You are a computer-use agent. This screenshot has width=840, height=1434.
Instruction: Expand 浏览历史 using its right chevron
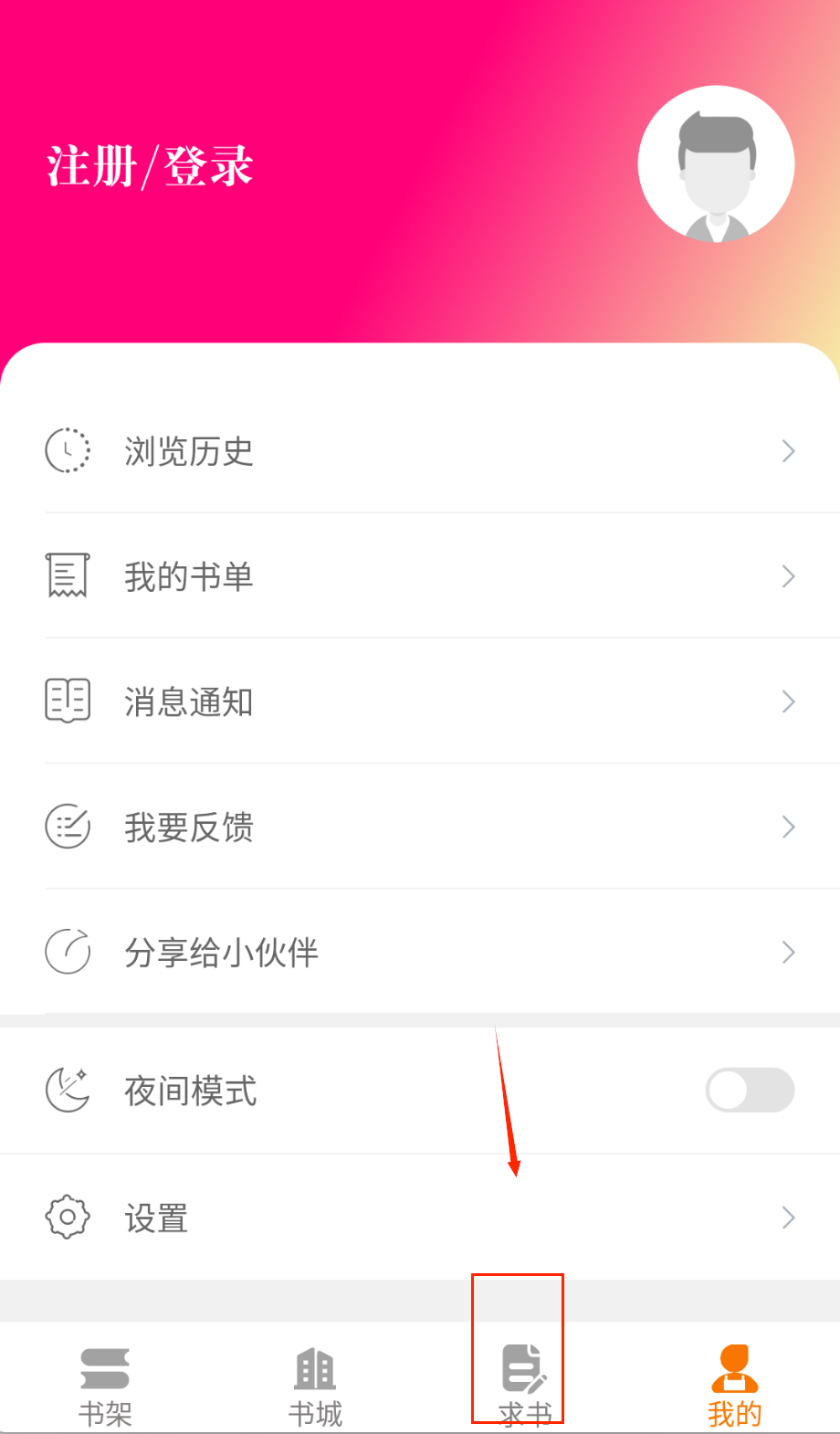[788, 450]
